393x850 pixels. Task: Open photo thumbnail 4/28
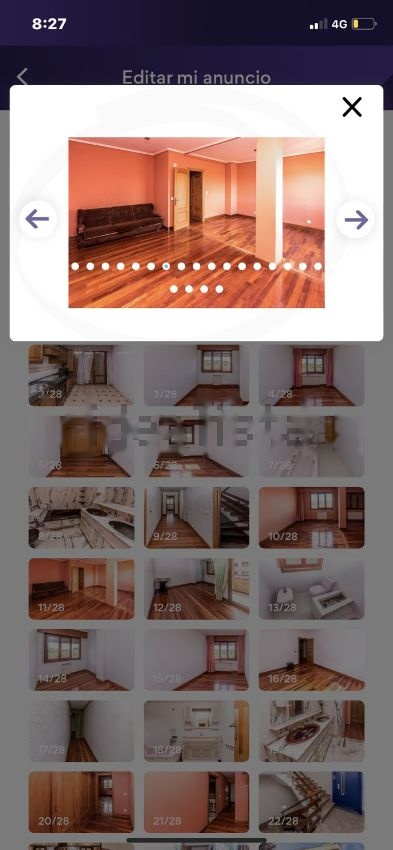(312, 375)
